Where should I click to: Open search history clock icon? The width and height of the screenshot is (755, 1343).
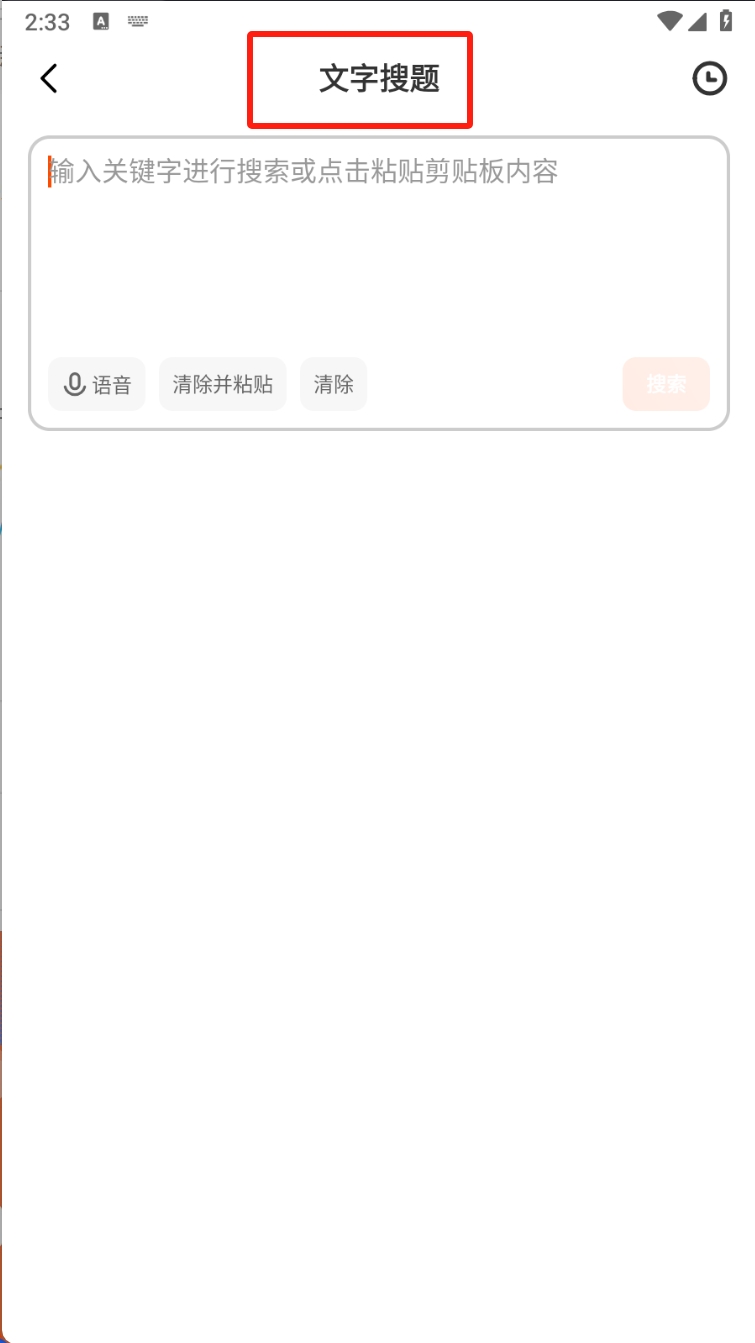(709, 78)
